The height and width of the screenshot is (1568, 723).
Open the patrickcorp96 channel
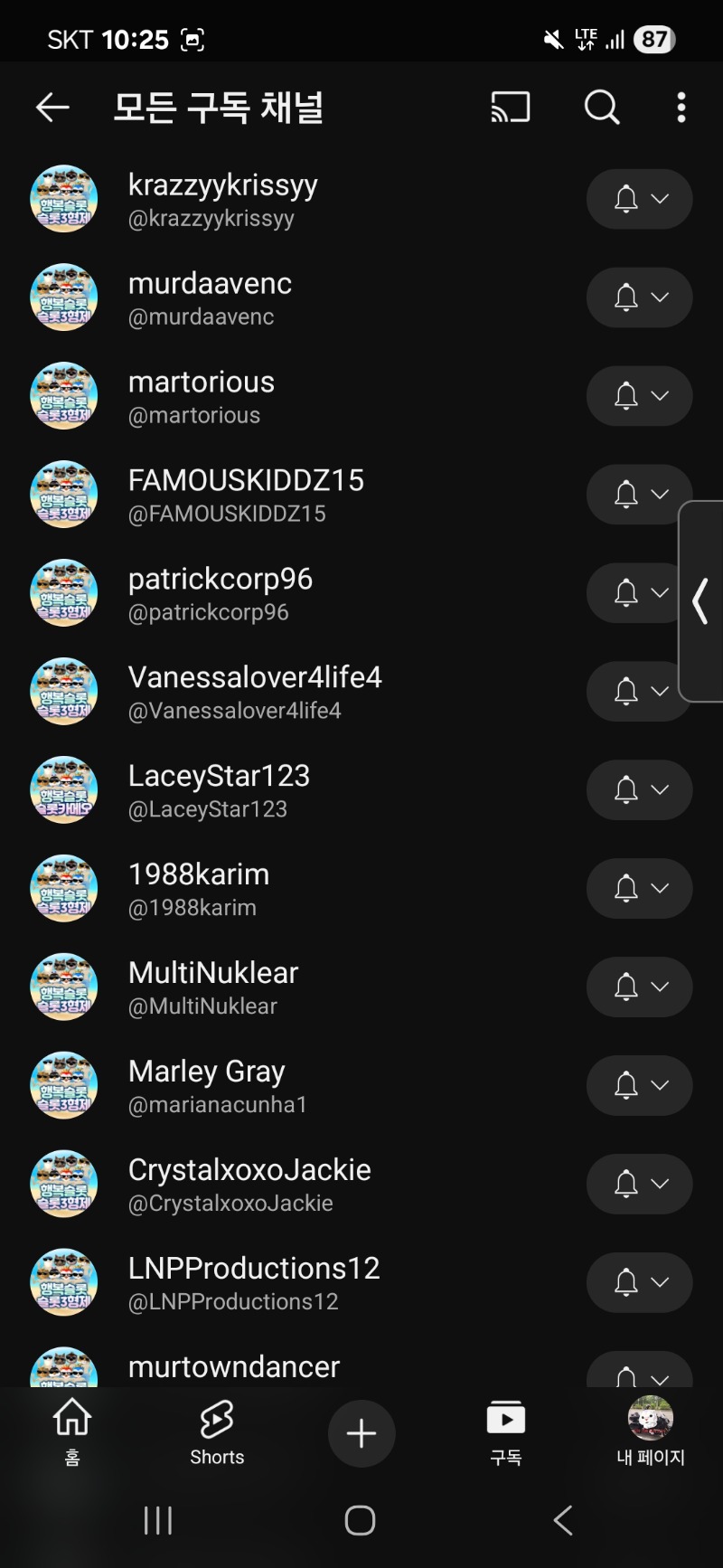[220, 593]
